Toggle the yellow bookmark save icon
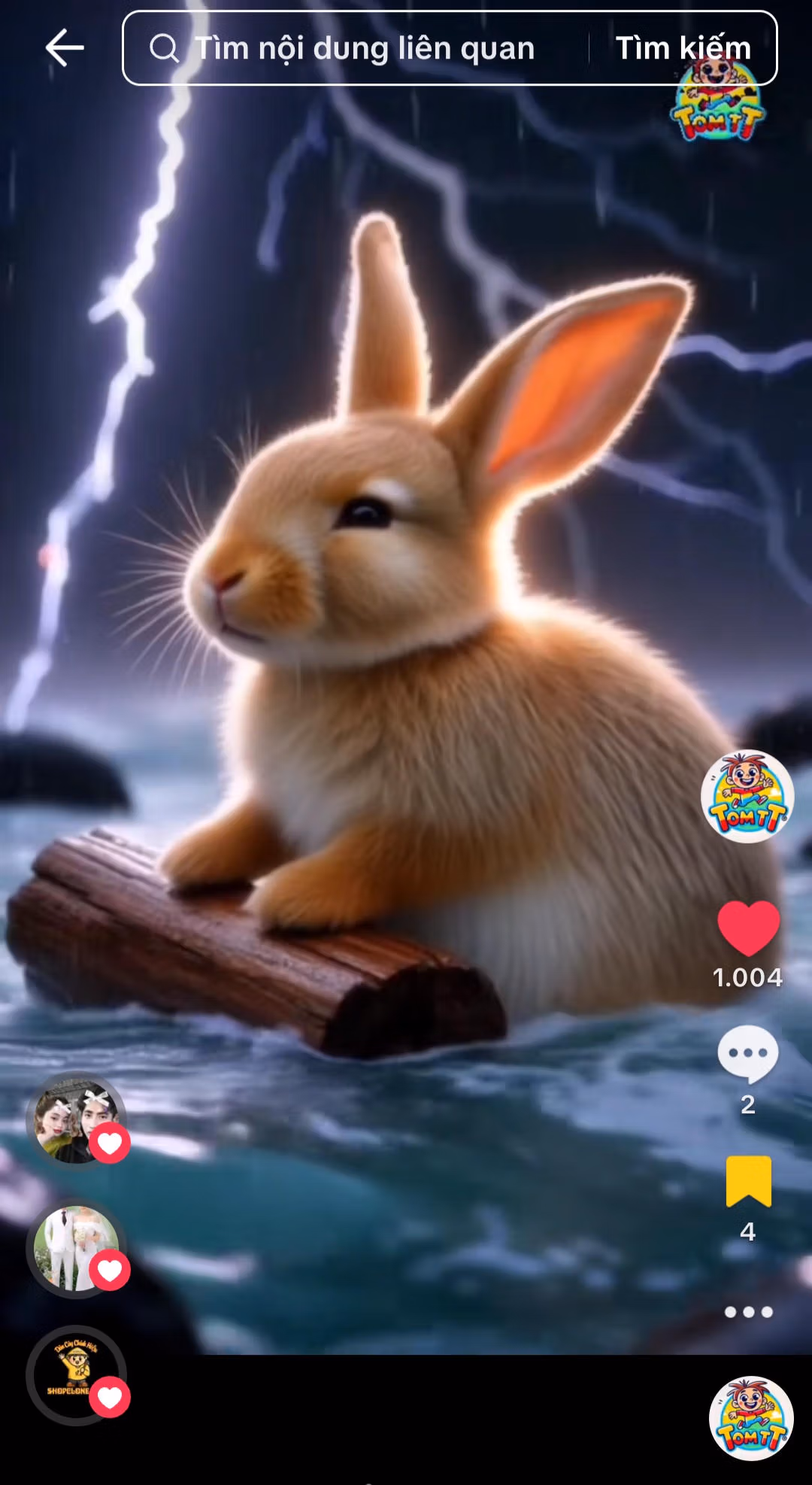Image resolution: width=812 pixels, height=1485 pixels. pos(748,1181)
